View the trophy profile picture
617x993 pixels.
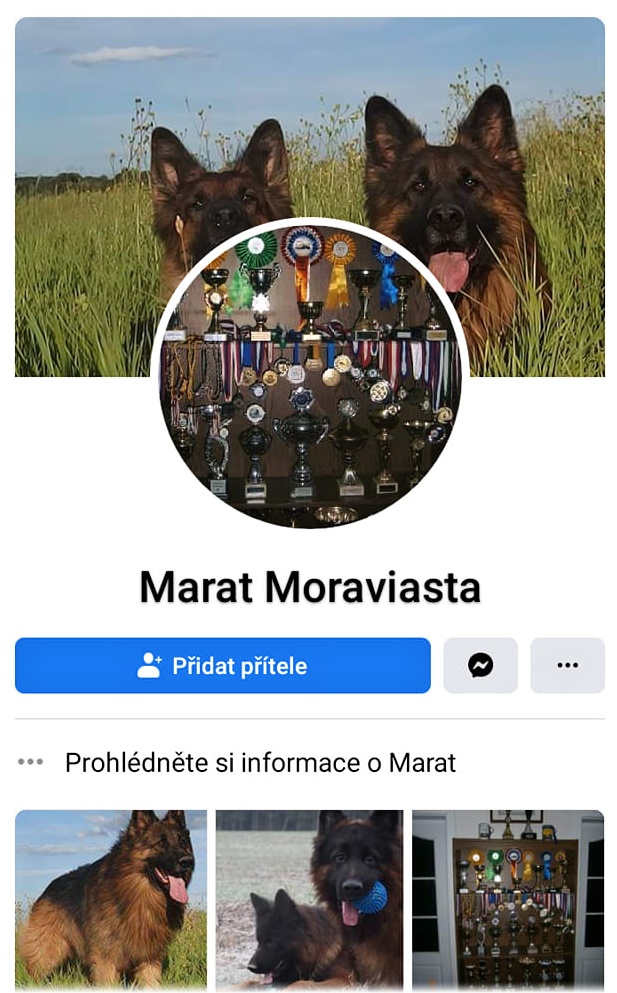[x=310, y=375]
